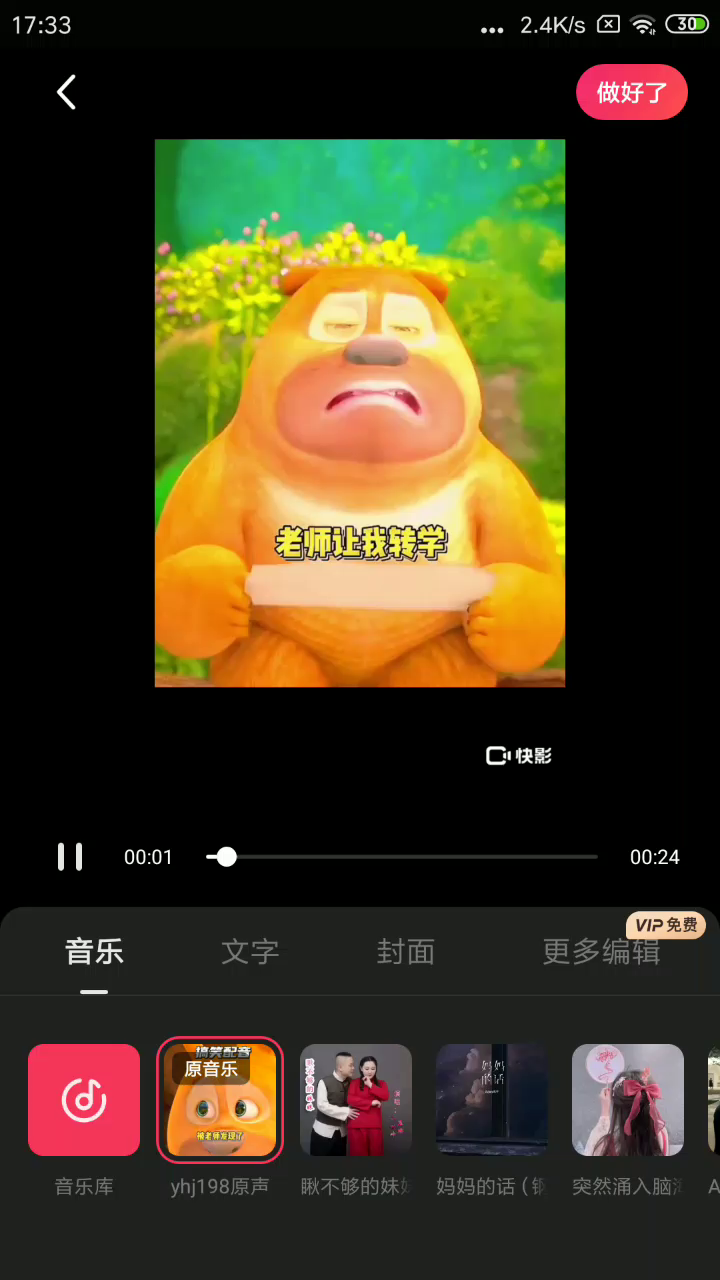This screenshot has width=720, height=1280.
Task: Pause the video playback
Action: (70, 857)
